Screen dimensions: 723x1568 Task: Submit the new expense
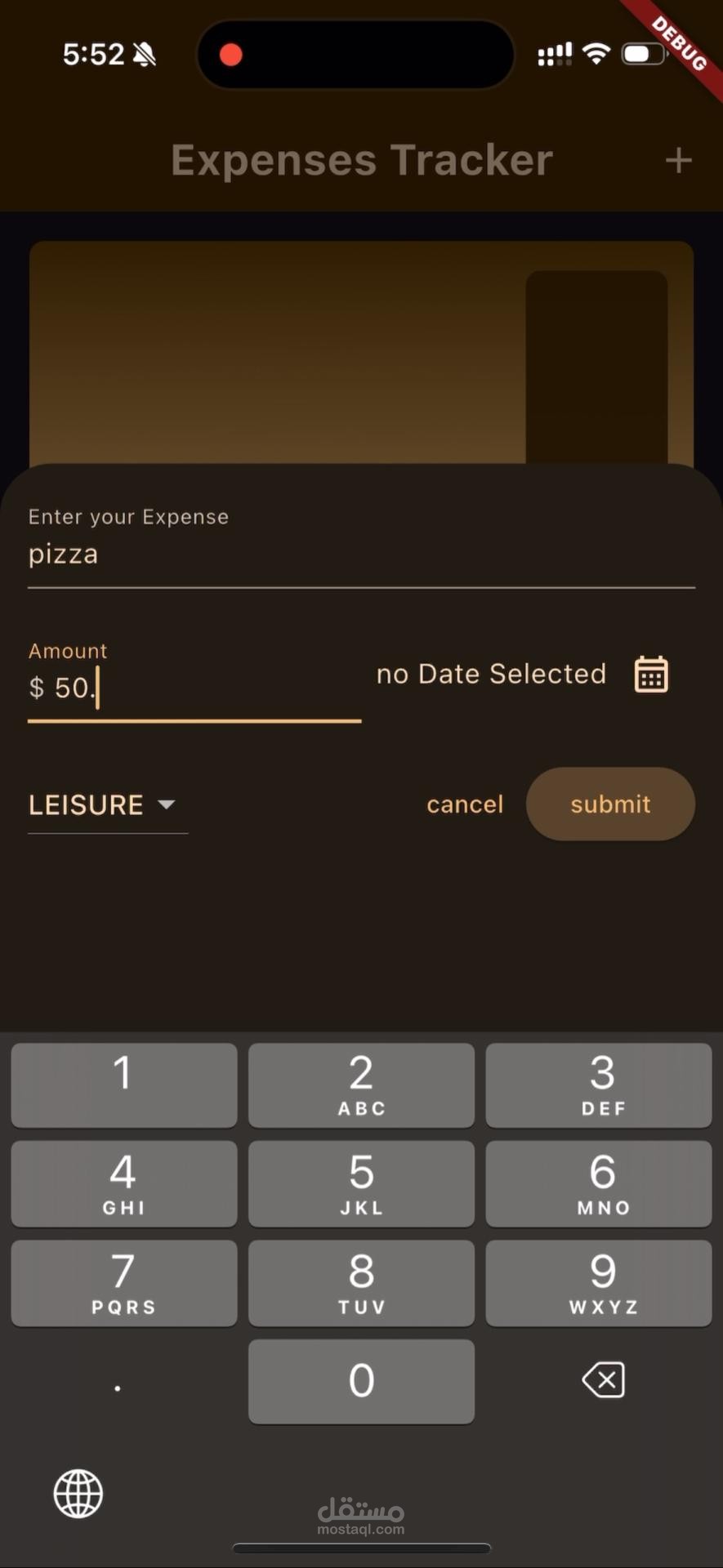click(x=610, y=804)
